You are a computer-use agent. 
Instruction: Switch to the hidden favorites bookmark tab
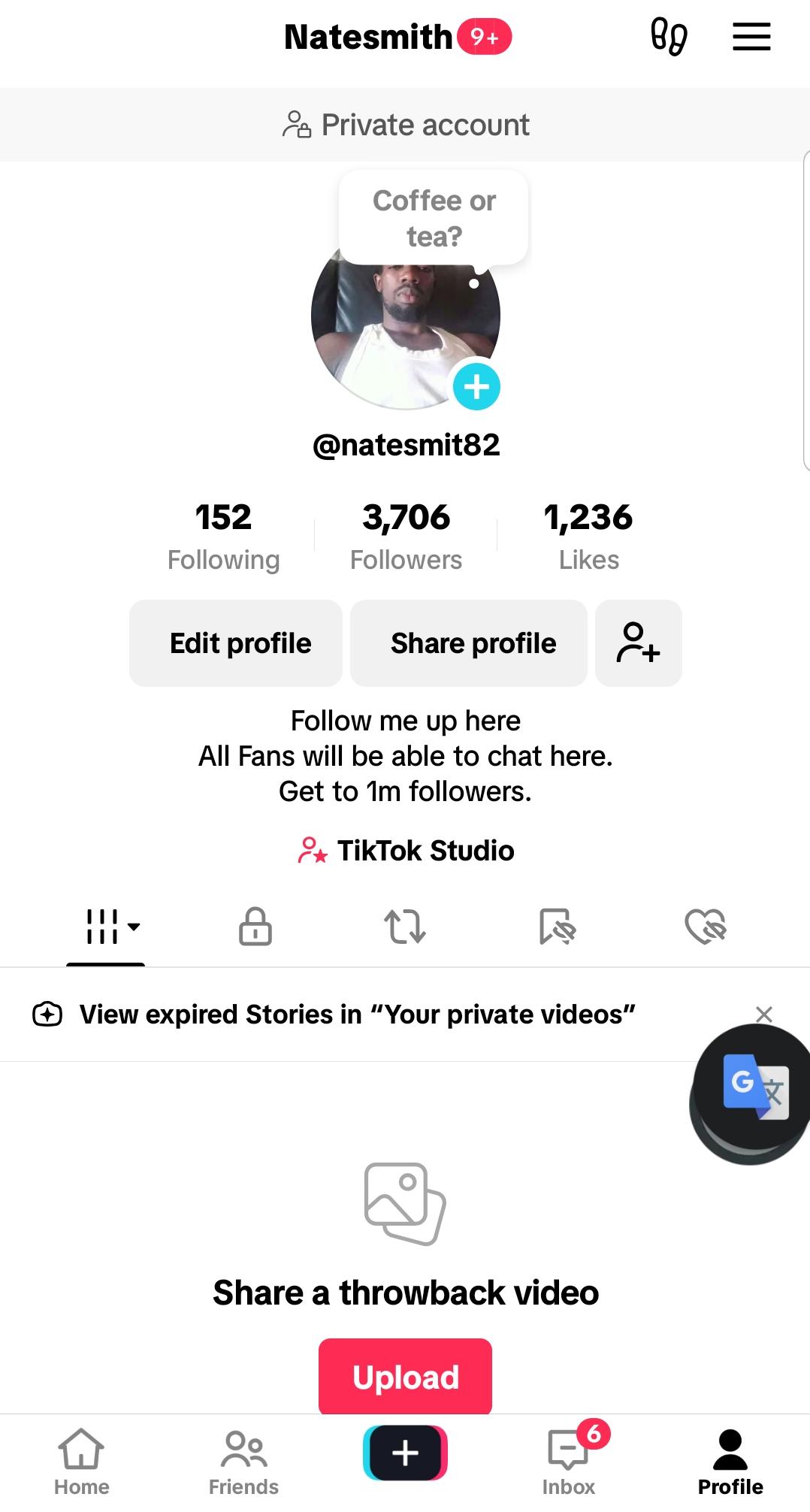click(557, 926)
